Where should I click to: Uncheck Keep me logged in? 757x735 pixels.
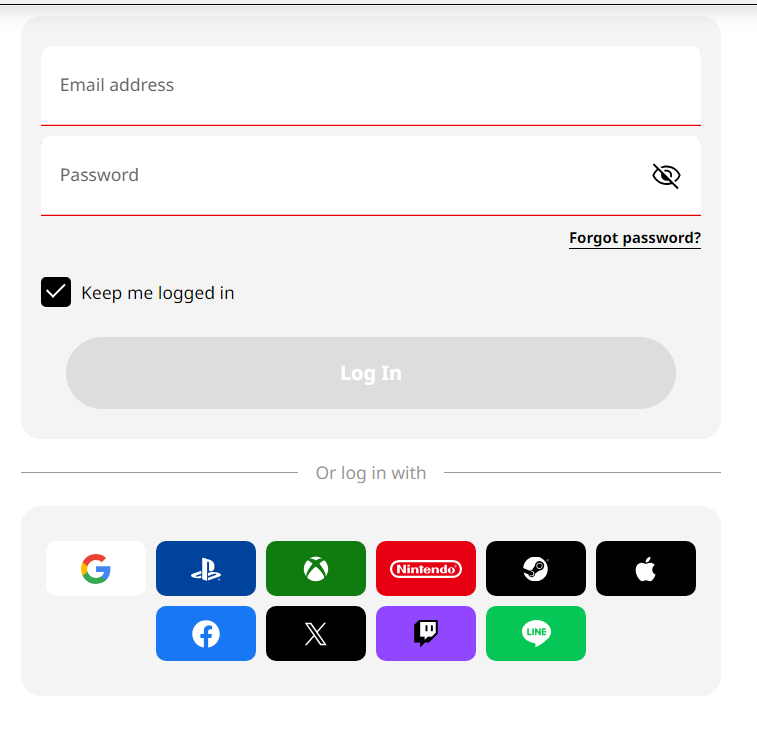(x=56, y=292)
